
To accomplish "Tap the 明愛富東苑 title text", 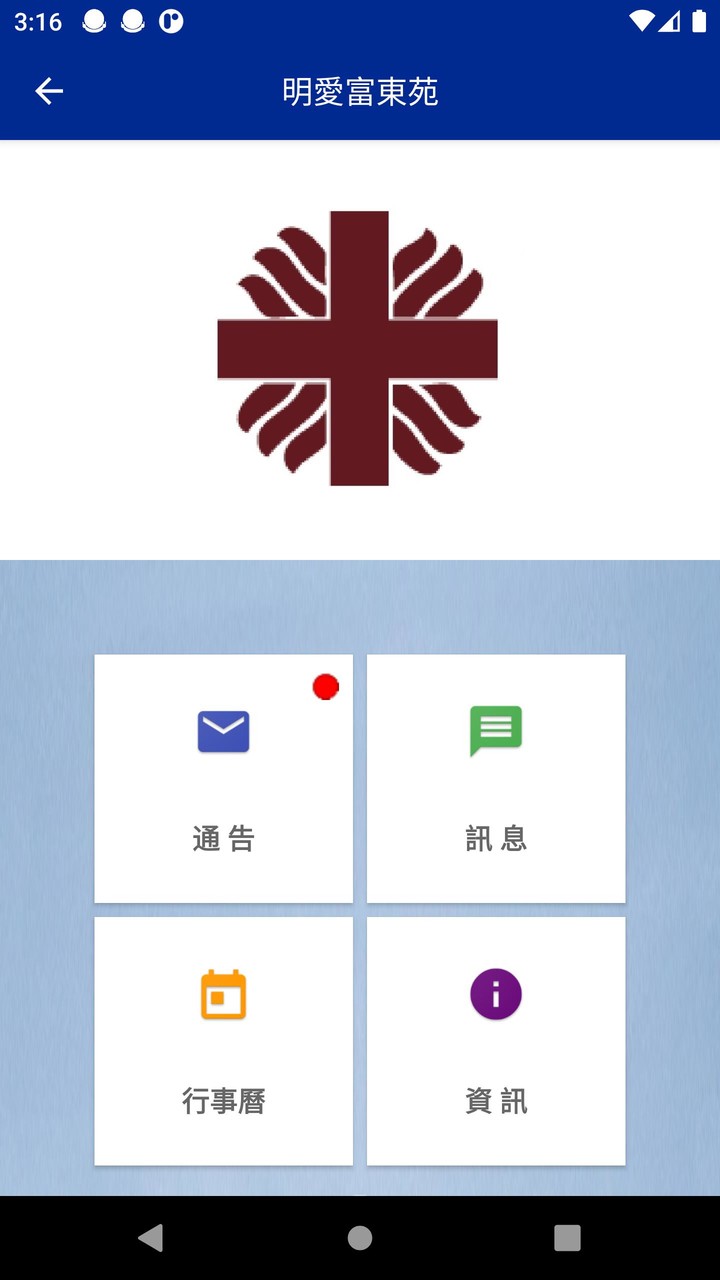I will [360, 90].
